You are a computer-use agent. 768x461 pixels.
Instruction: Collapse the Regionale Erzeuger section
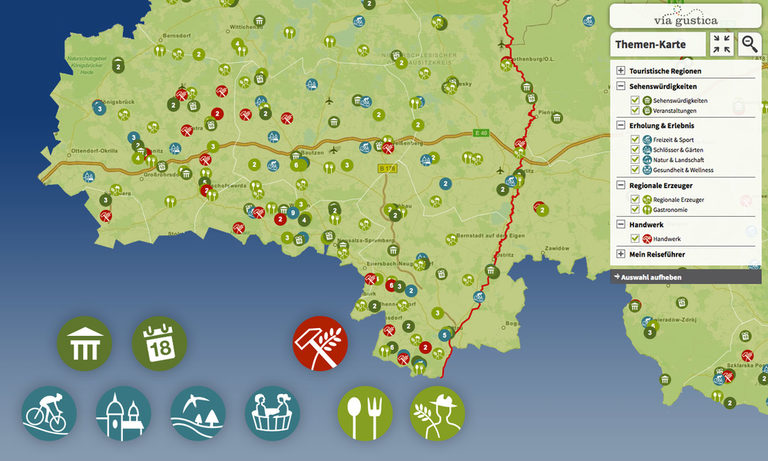coord(621,185)
